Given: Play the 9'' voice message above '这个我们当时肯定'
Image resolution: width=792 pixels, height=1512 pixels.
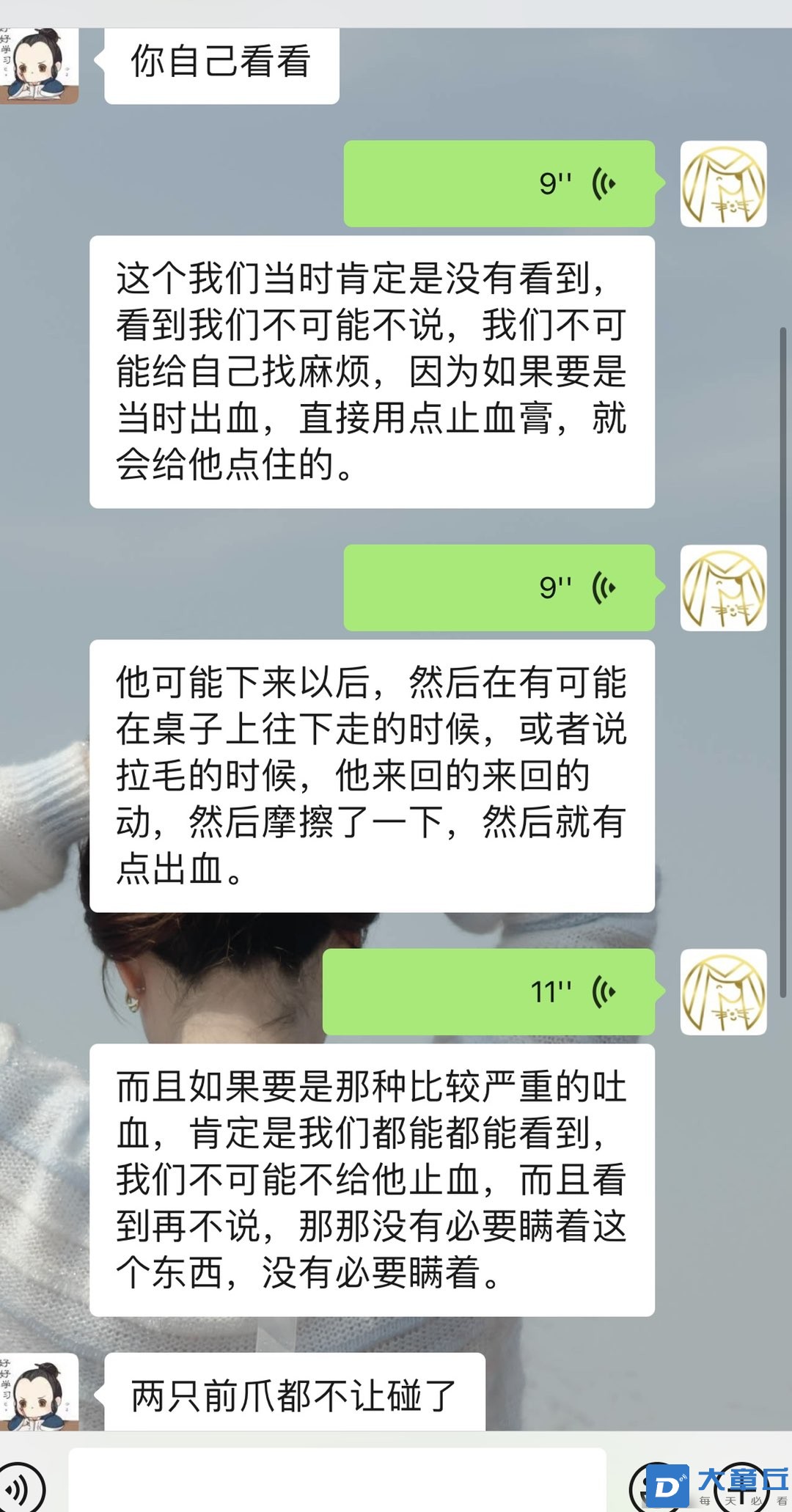Looking at the screenshot, I should (499, 183).
